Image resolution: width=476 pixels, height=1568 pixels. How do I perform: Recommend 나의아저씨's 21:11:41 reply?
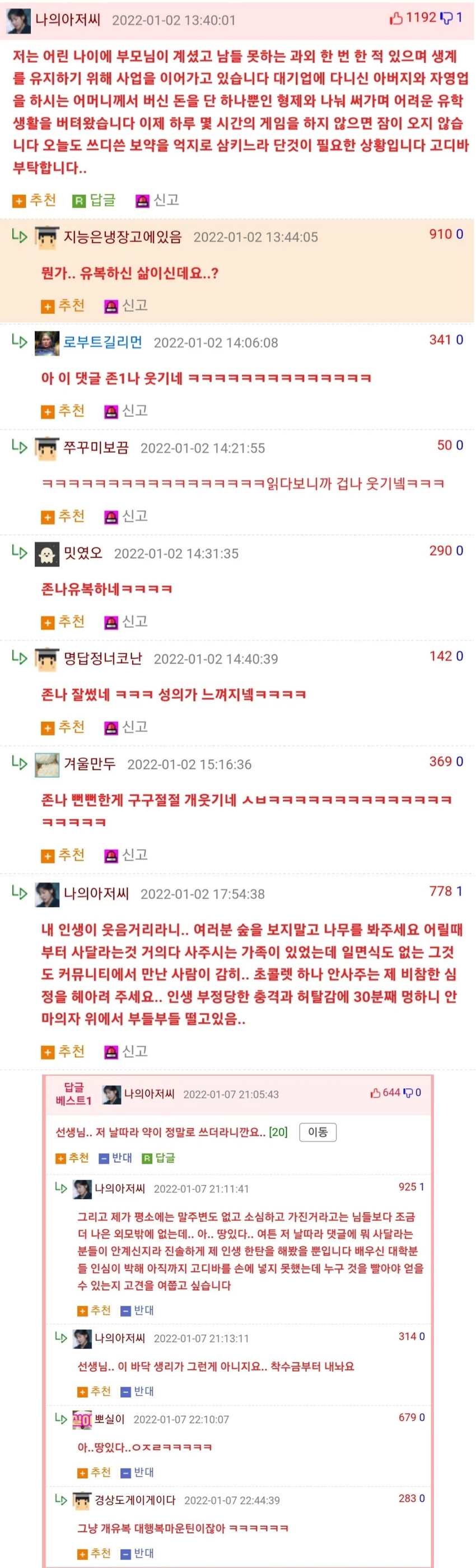point(94,1311)
